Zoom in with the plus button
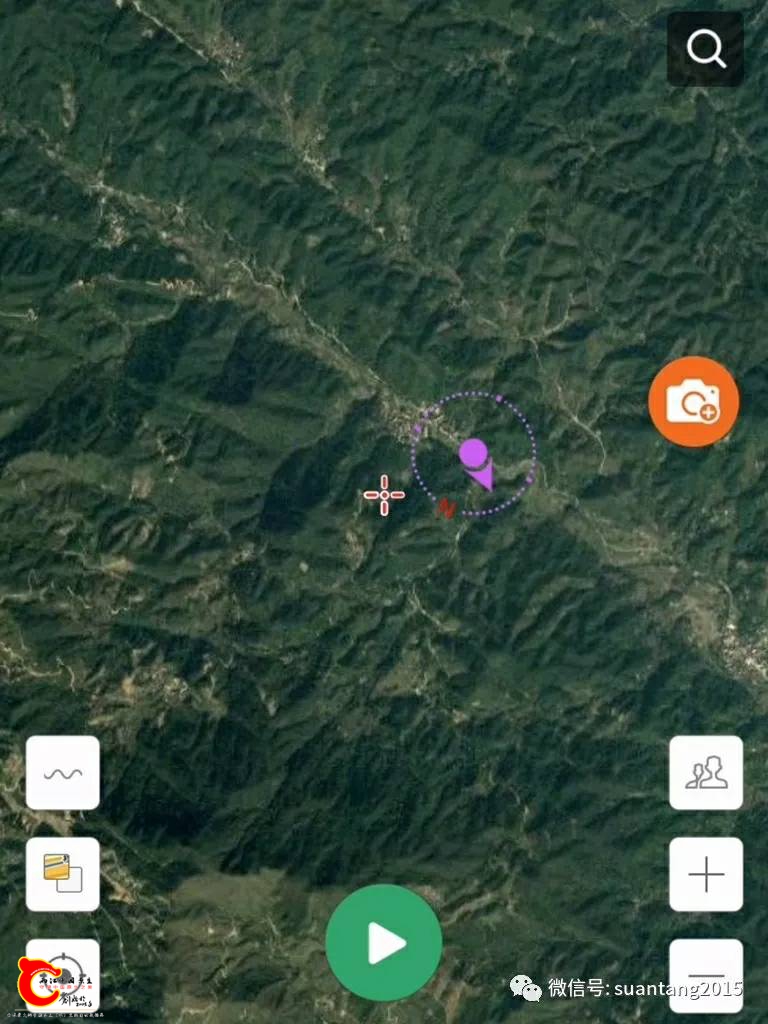 [x=706, y=874]
